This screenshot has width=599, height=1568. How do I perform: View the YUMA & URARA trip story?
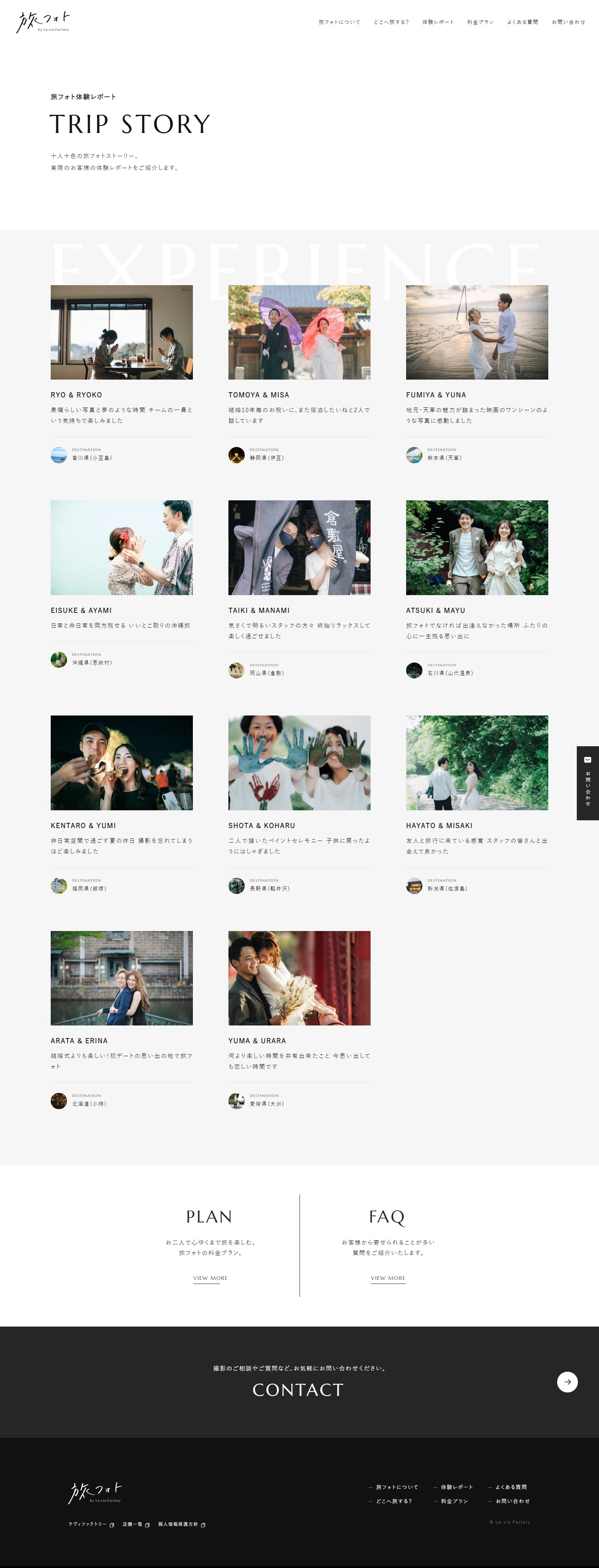299,978
